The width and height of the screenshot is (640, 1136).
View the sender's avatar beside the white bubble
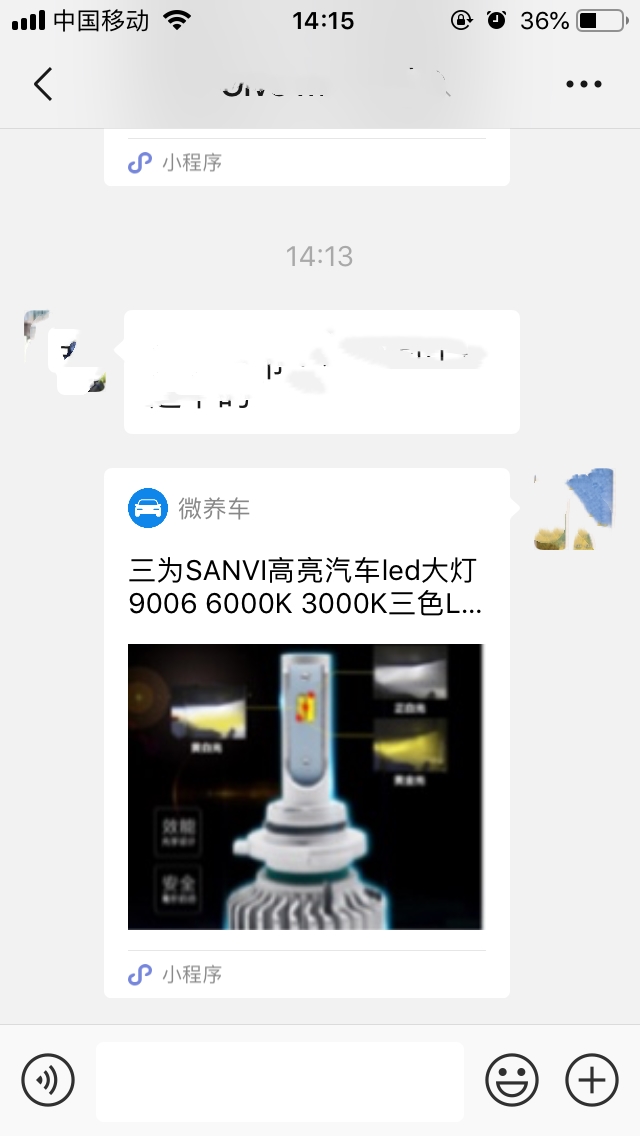tap(66, 351)
